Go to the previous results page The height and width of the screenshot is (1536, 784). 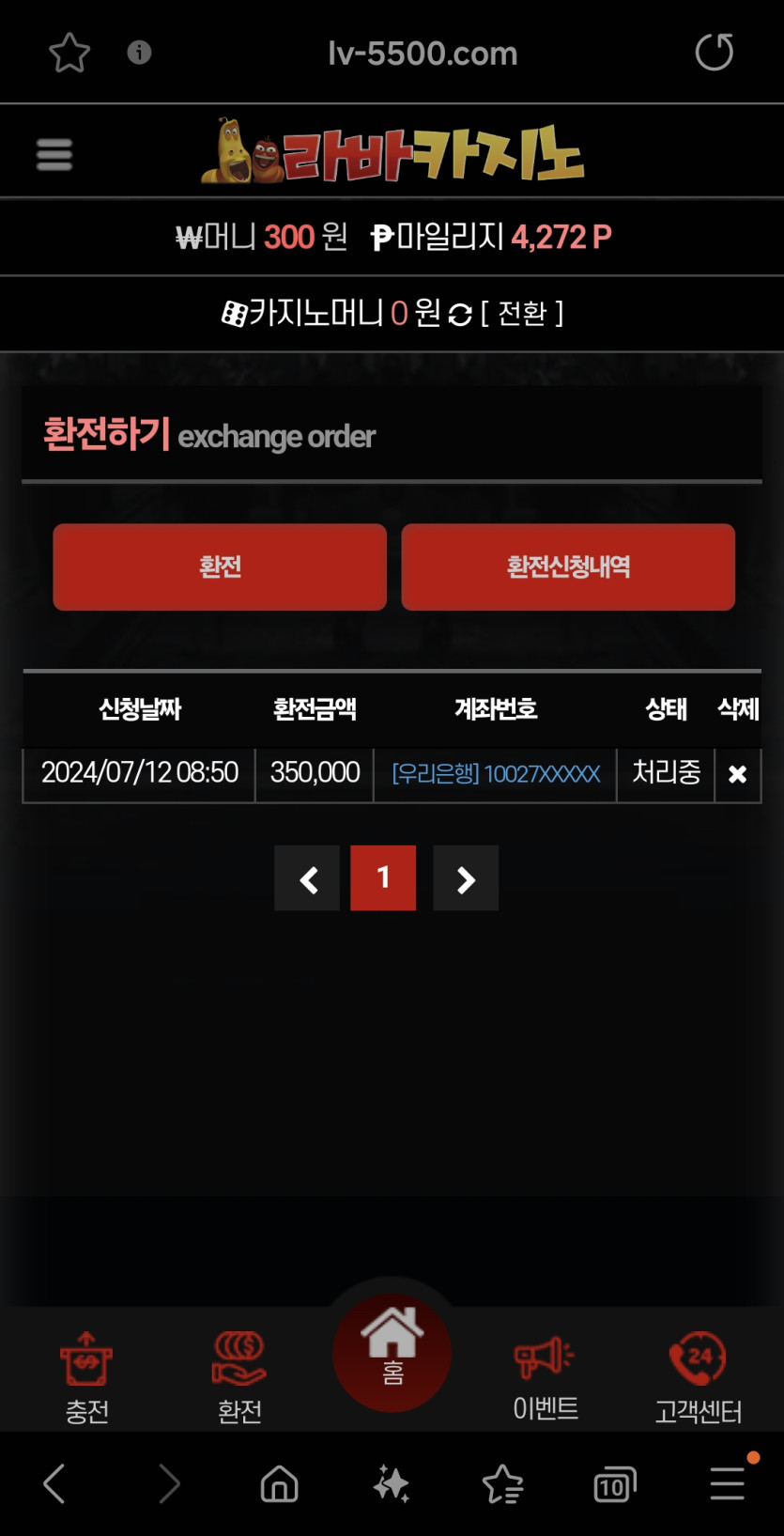point(307,878)
